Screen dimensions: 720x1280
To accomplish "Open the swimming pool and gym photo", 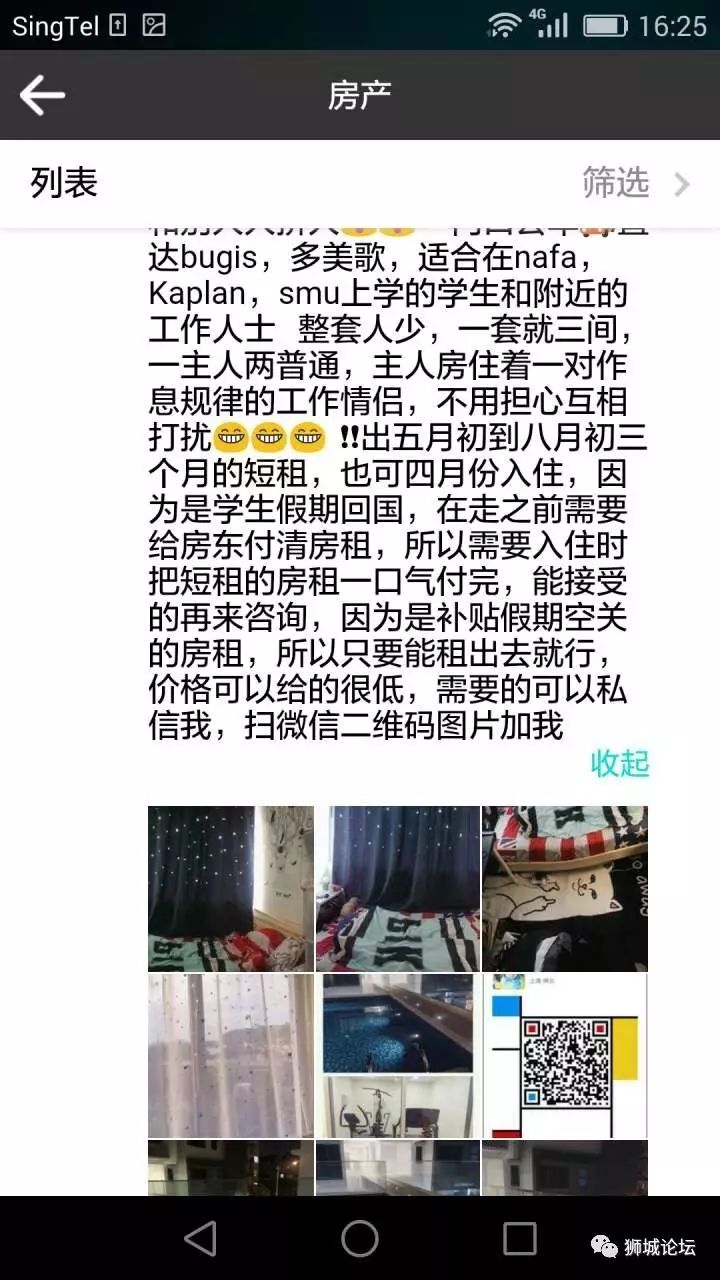I will click(x=398, y=1055).
